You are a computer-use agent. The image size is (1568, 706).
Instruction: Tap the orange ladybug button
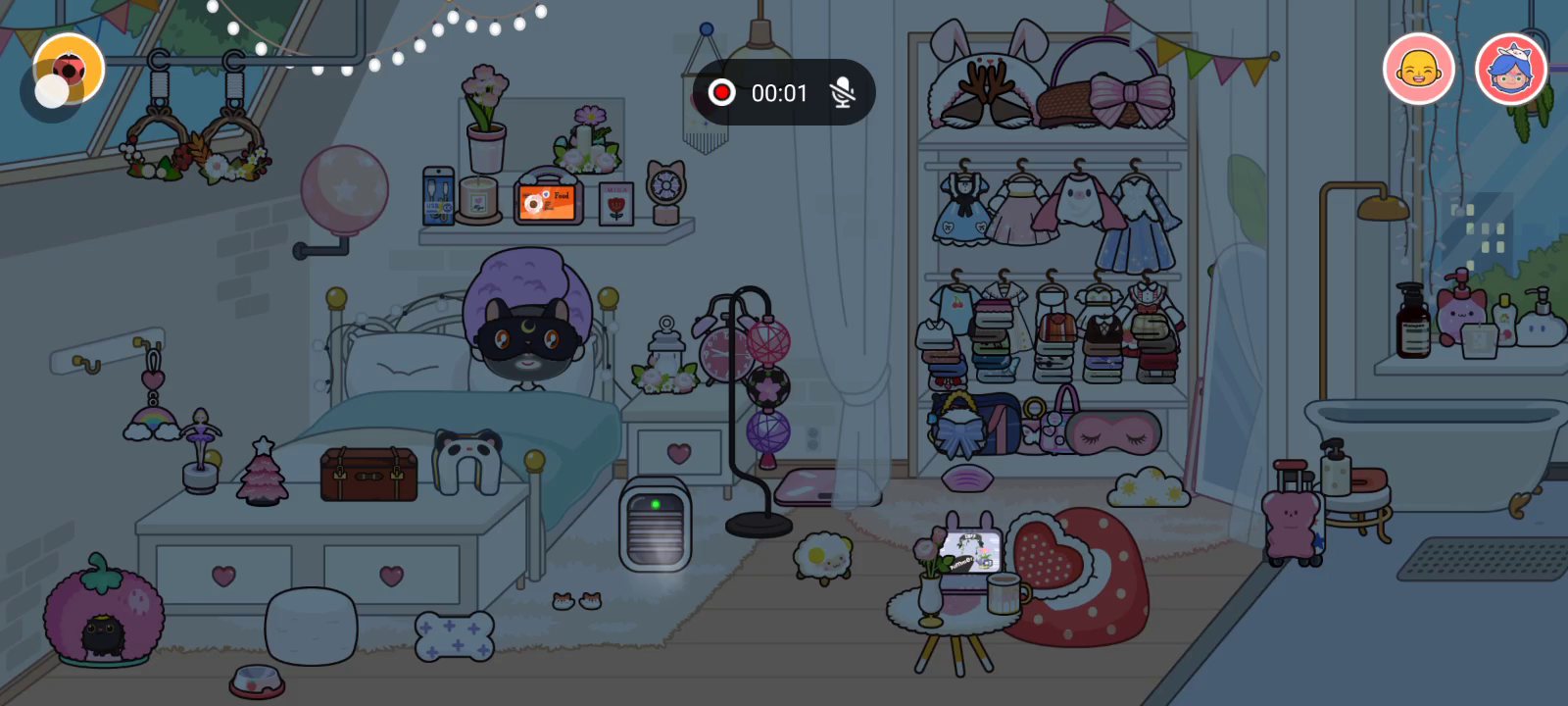pyautogui.click(x=69, y=69)
